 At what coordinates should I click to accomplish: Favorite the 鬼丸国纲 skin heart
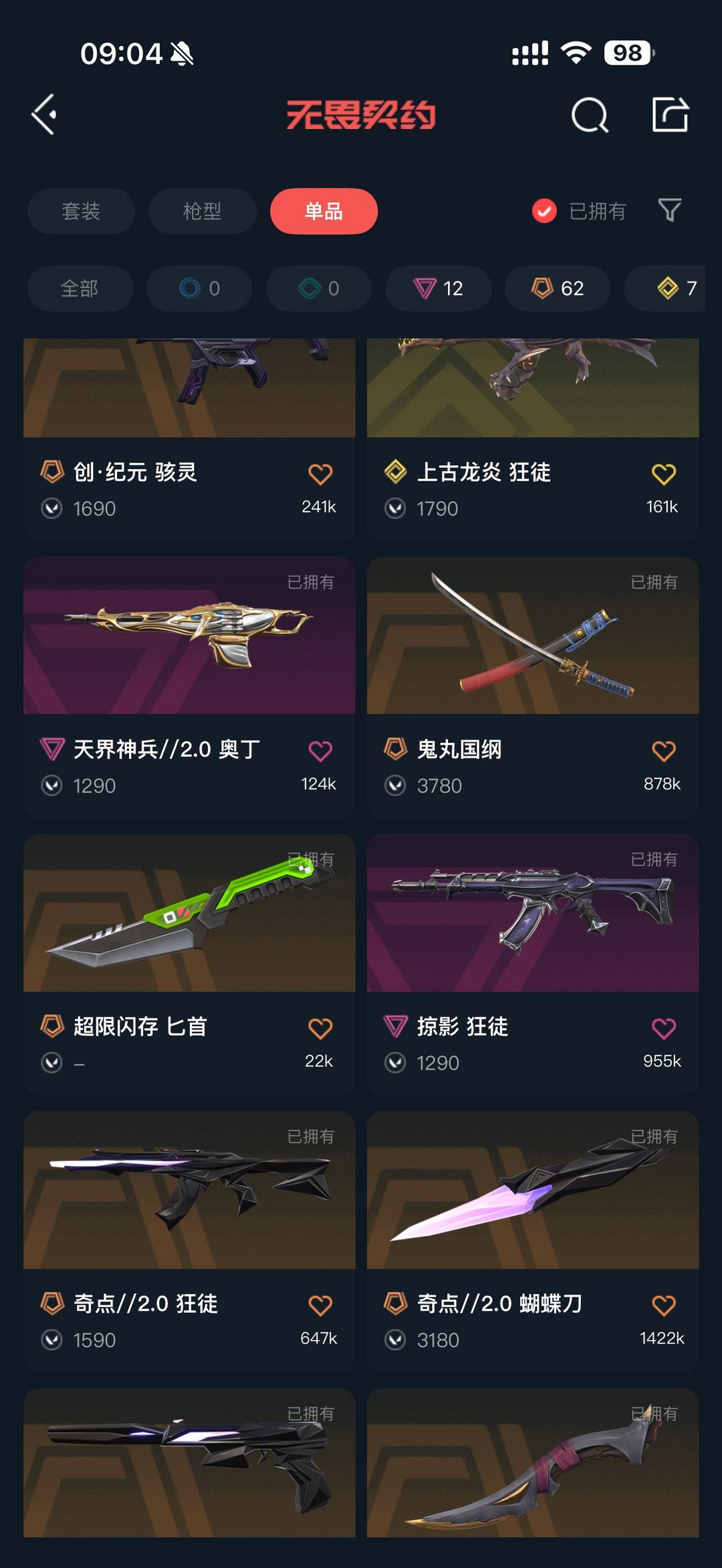[663, 750]
